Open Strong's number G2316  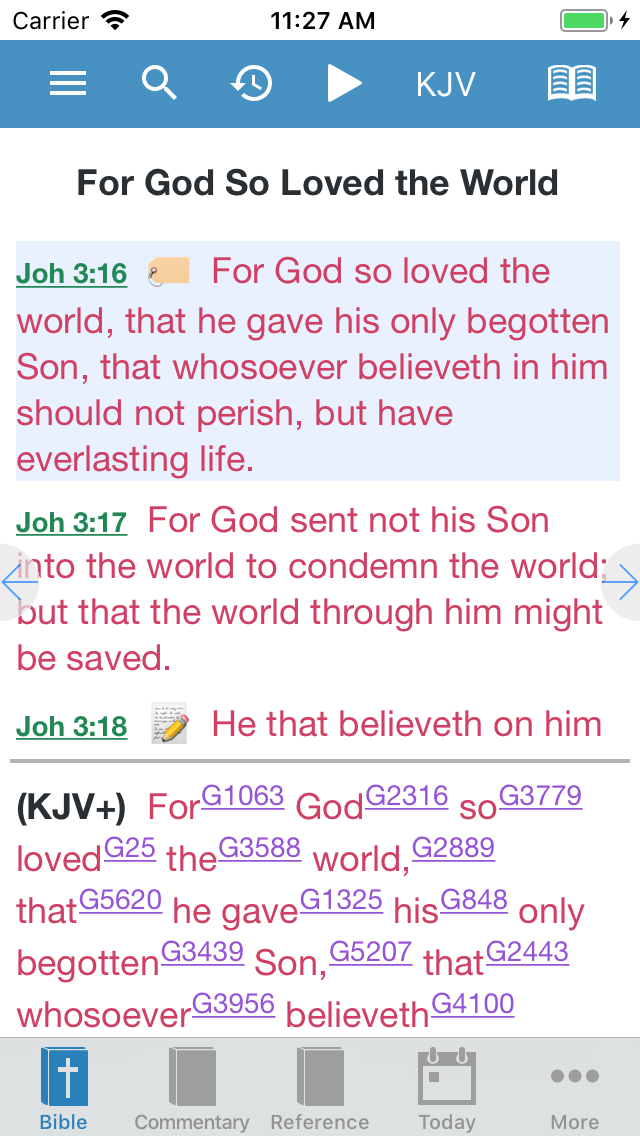[407, 797]
